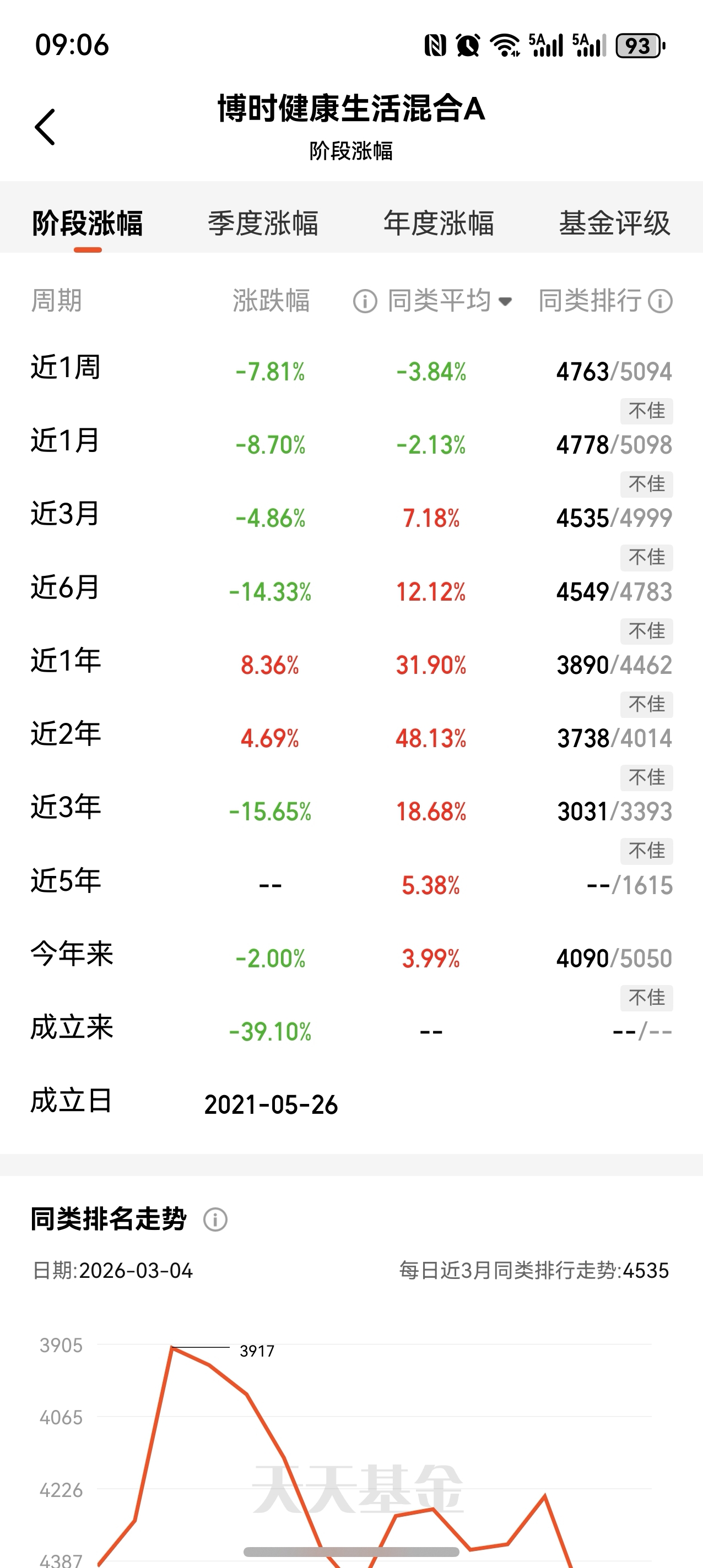The image size is (703, 1568).
Task: Open the 基金评级 tab
Action: pyautogui.click(x=615, y=223)
